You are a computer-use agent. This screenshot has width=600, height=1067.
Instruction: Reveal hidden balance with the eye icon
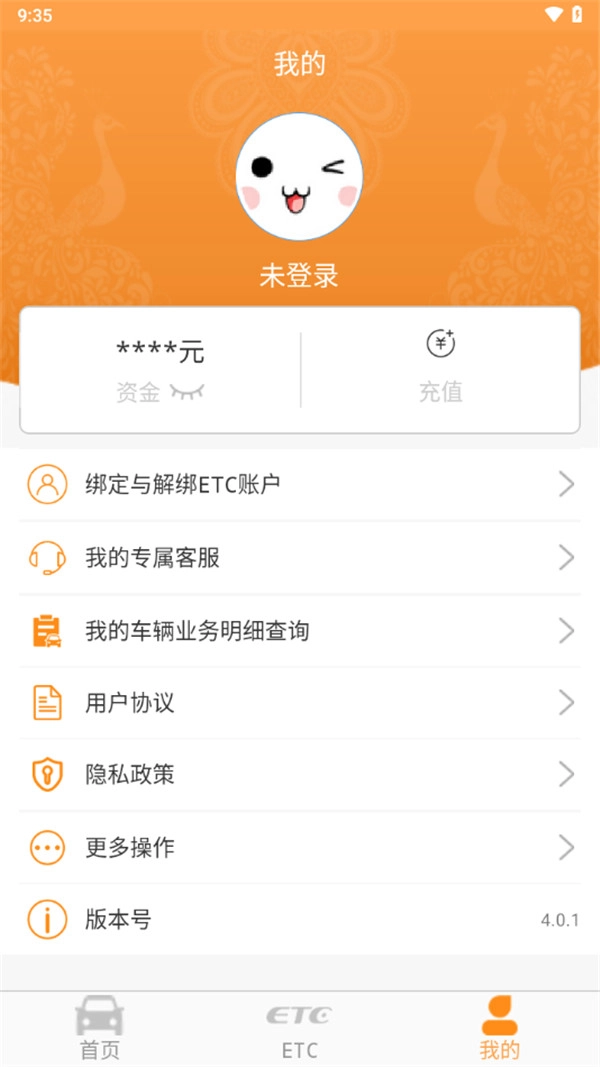click(x=187, y=392)
